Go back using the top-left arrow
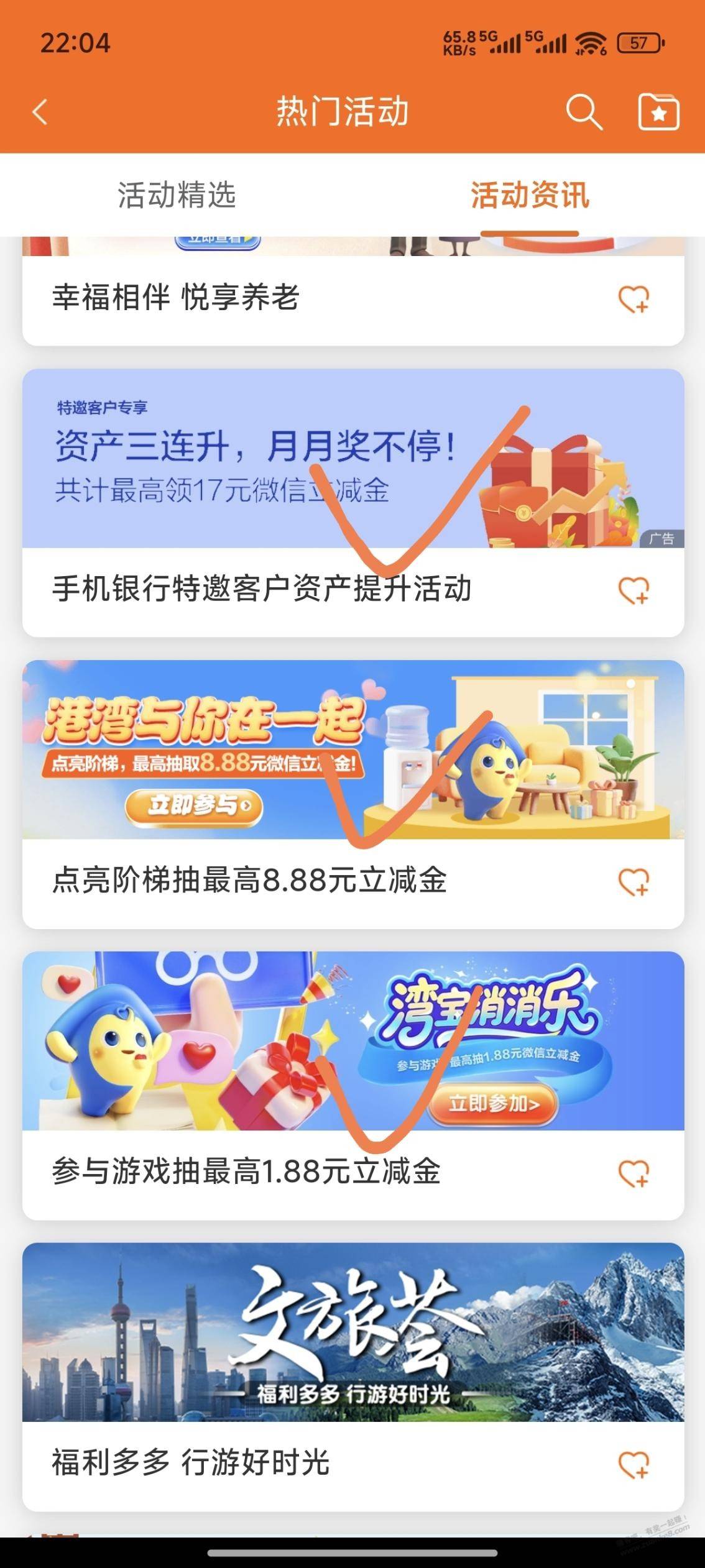The width and height of the screenshot is (705, 1568). (40, 112)
